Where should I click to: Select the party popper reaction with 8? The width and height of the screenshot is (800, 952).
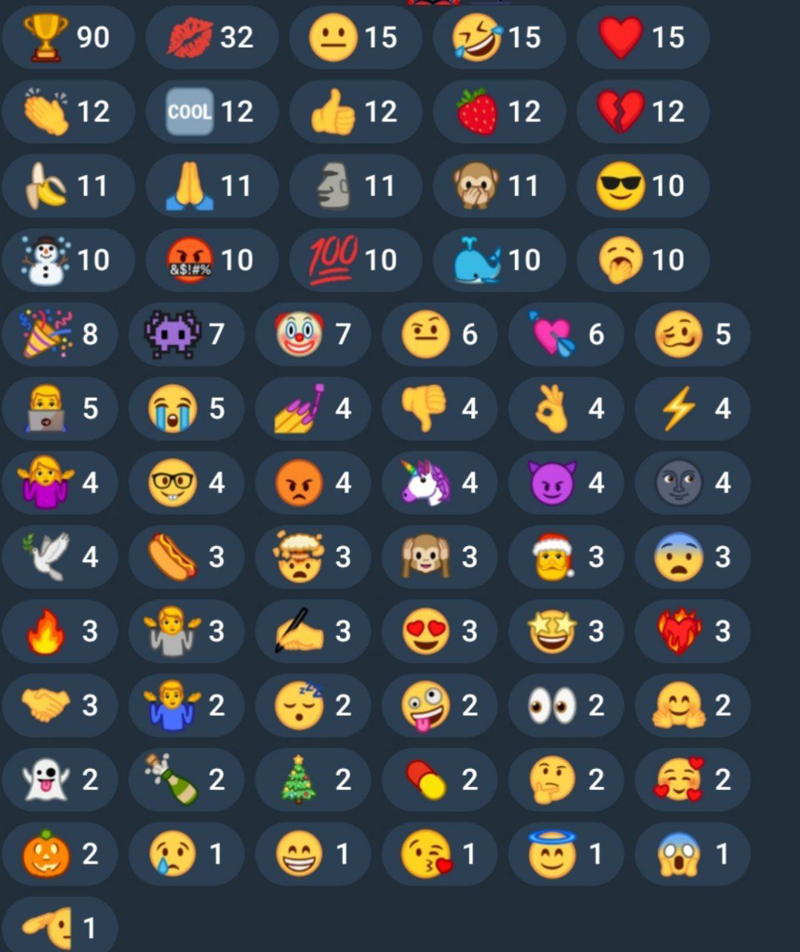coord(60,334)
